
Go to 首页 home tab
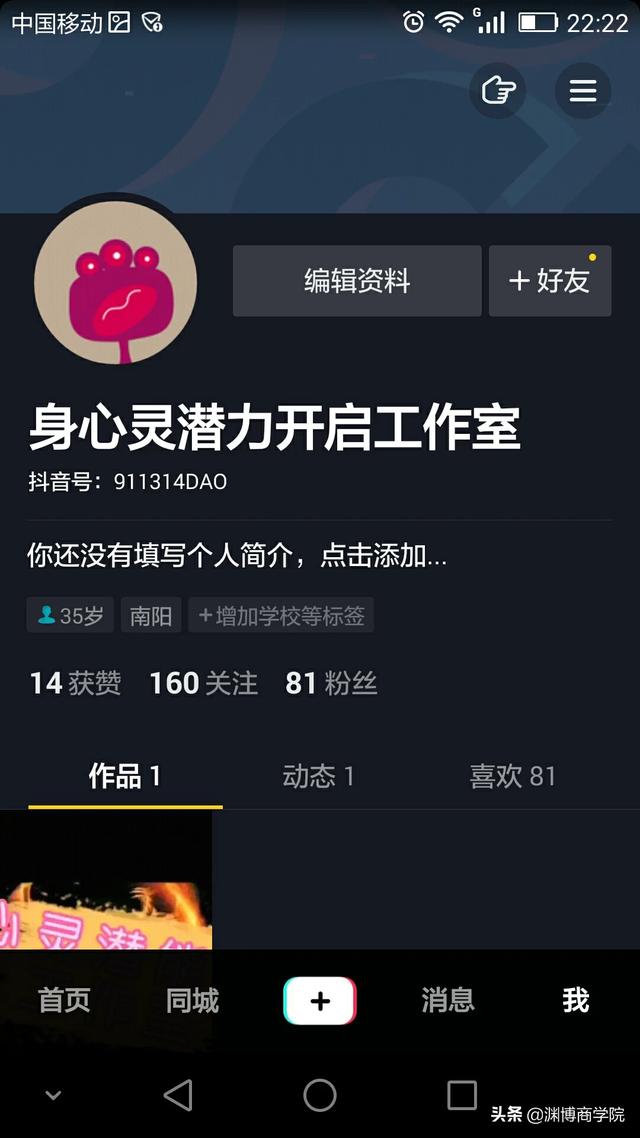point(64,1001)
